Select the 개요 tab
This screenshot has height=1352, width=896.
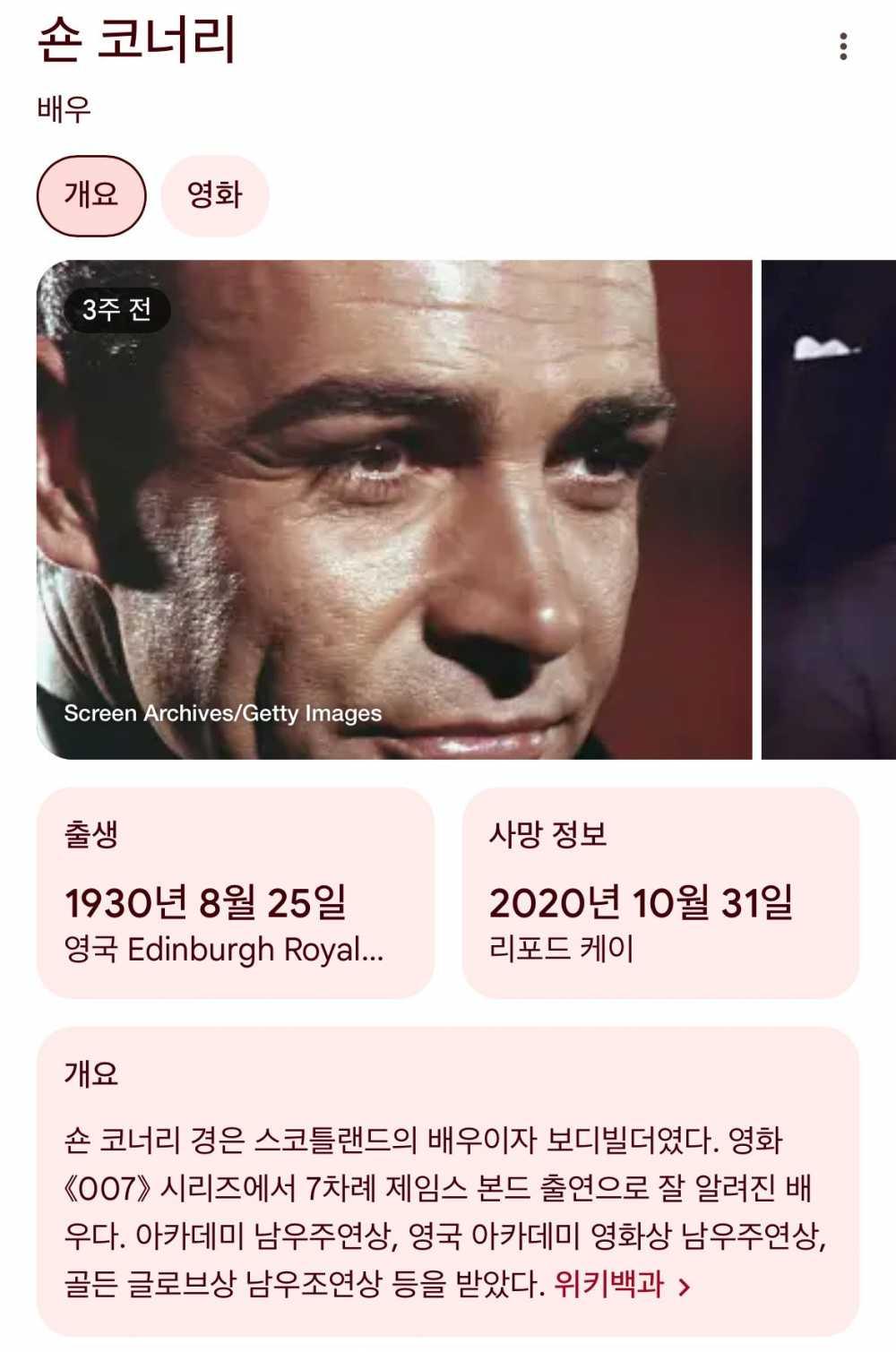click(90, 195)
